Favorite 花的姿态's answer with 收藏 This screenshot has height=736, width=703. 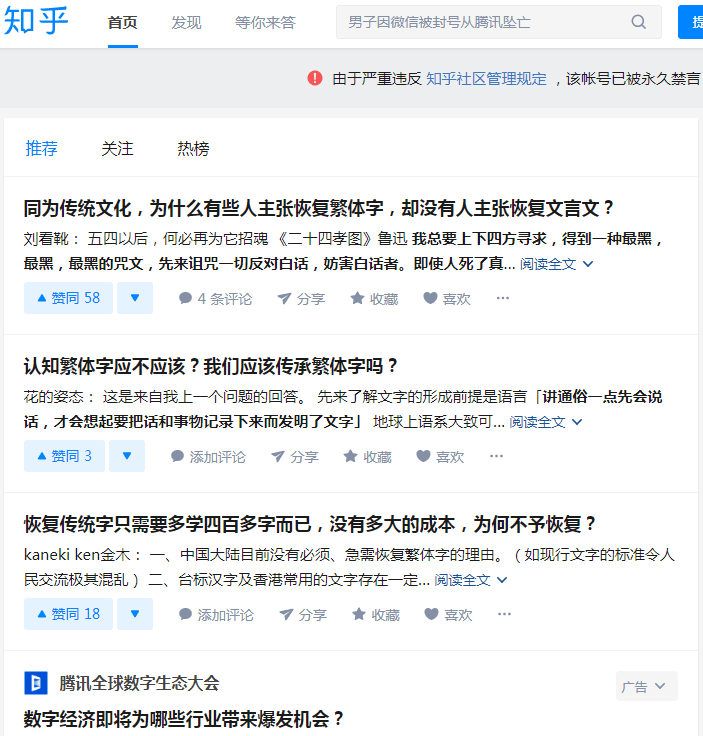tap(367, 456)
